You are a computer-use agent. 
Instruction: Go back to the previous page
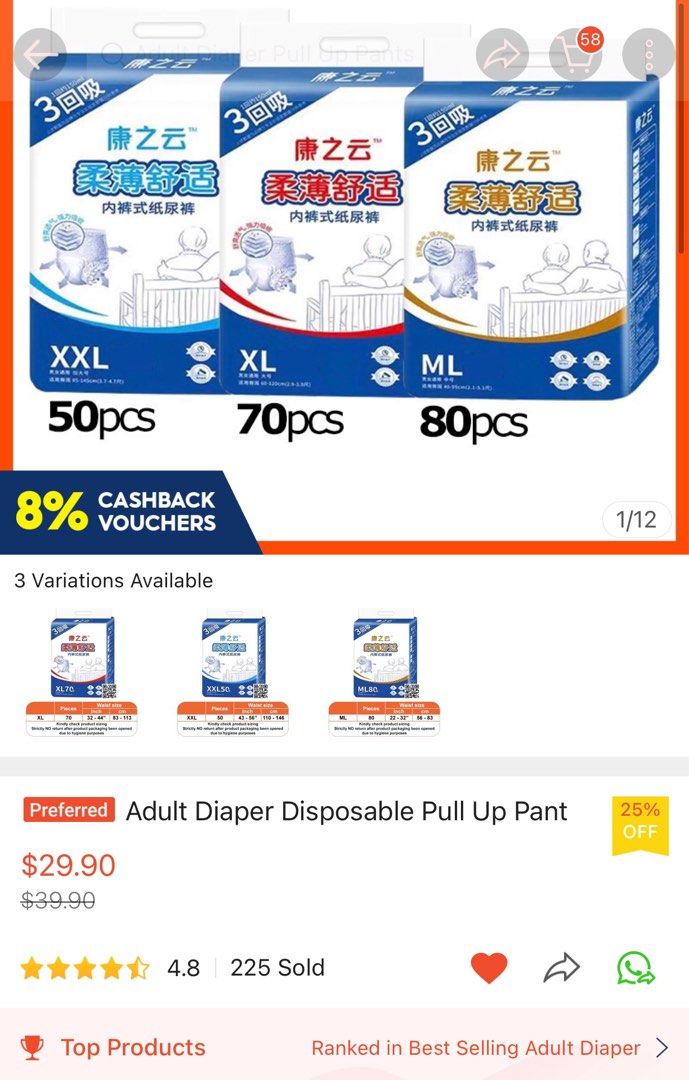click(x=40, y=55)
